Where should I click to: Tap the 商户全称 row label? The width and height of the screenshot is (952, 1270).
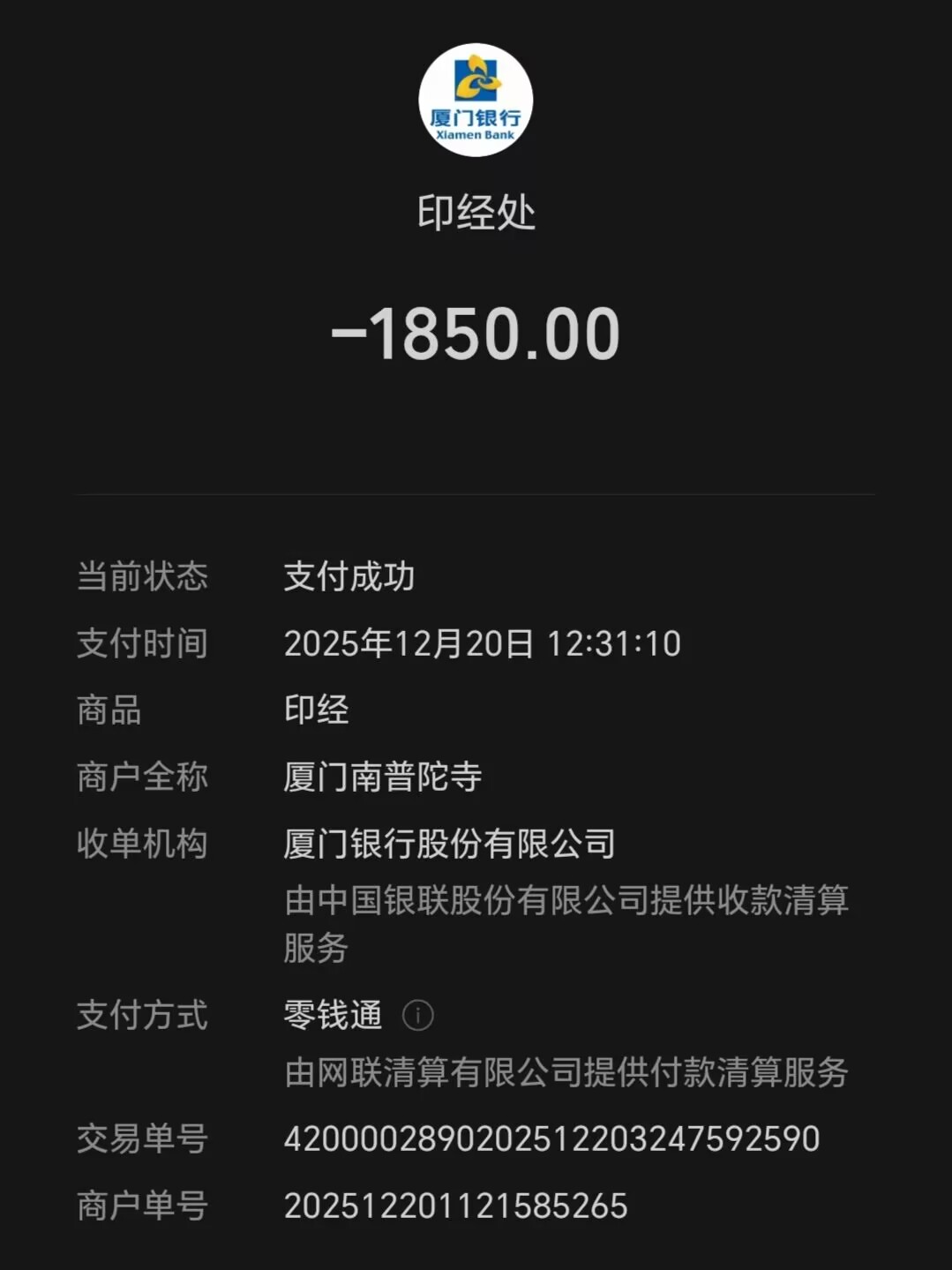[x=143, y=777]
